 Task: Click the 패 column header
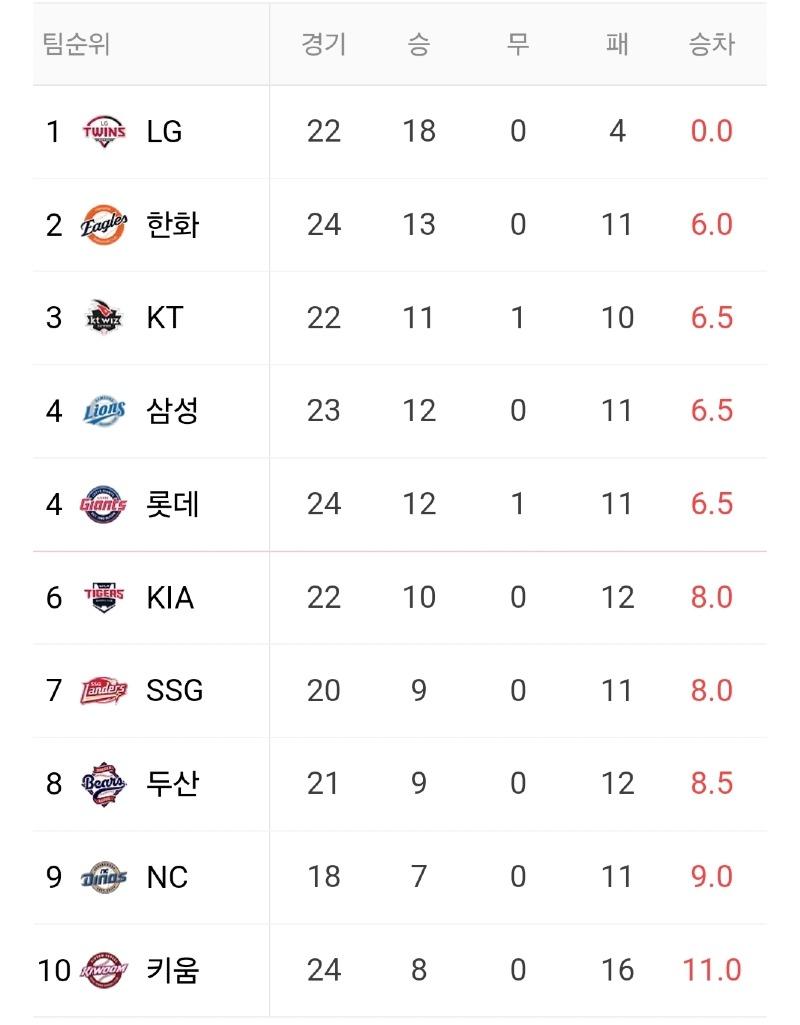[x=614, y=42]
